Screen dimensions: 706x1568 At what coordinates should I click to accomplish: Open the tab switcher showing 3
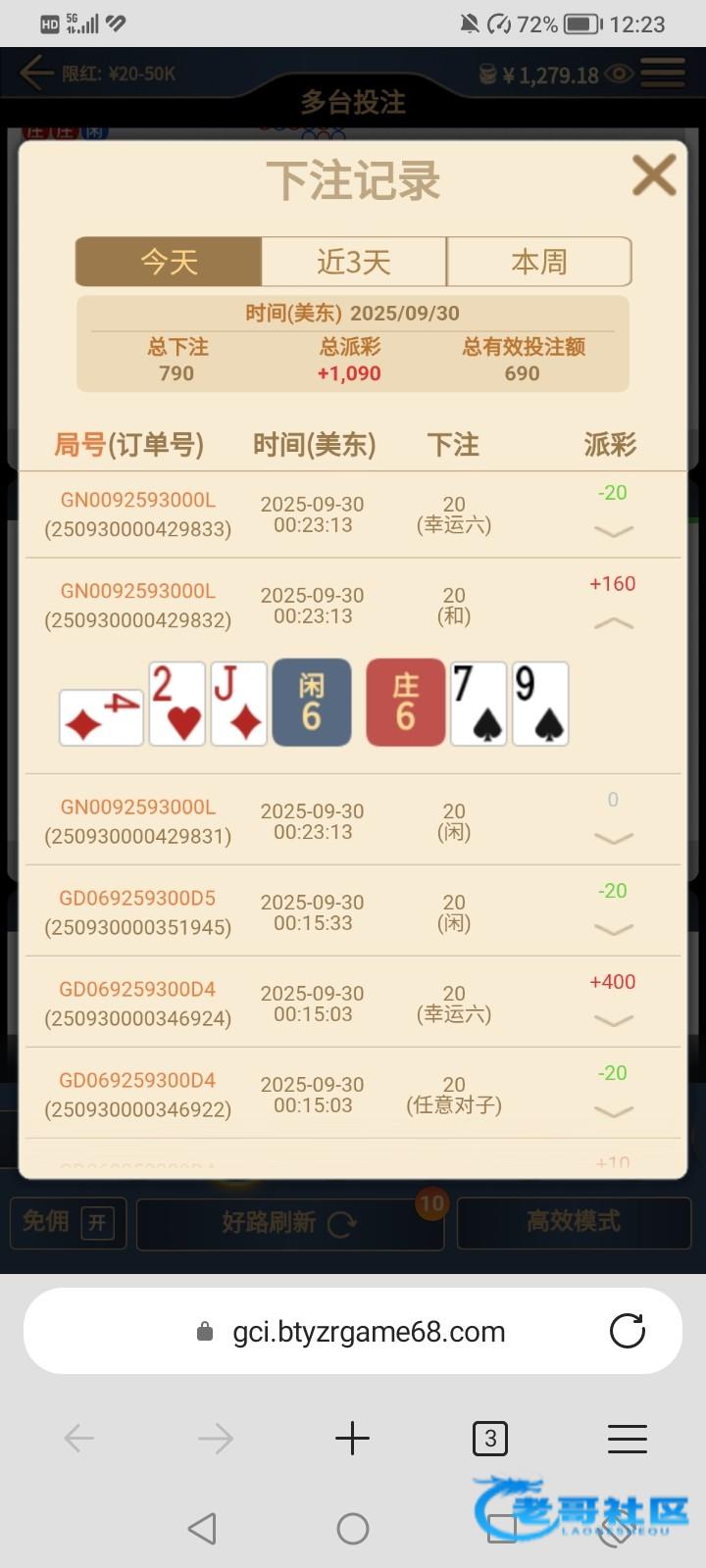click(490, 1439)
